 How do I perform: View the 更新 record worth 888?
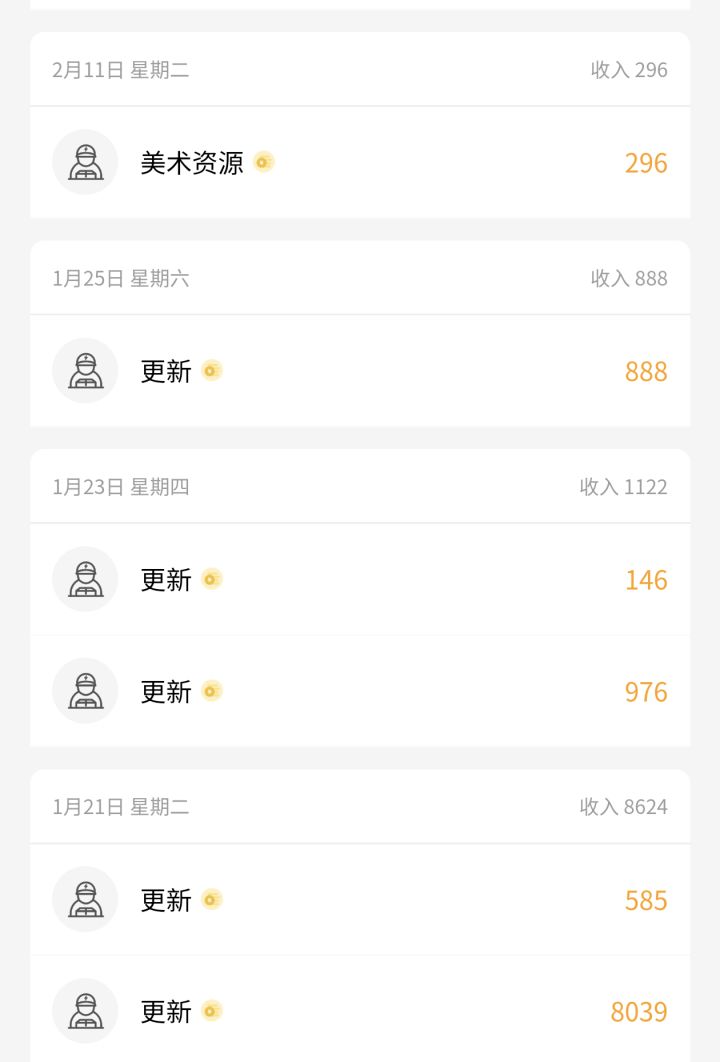[360, 371]
